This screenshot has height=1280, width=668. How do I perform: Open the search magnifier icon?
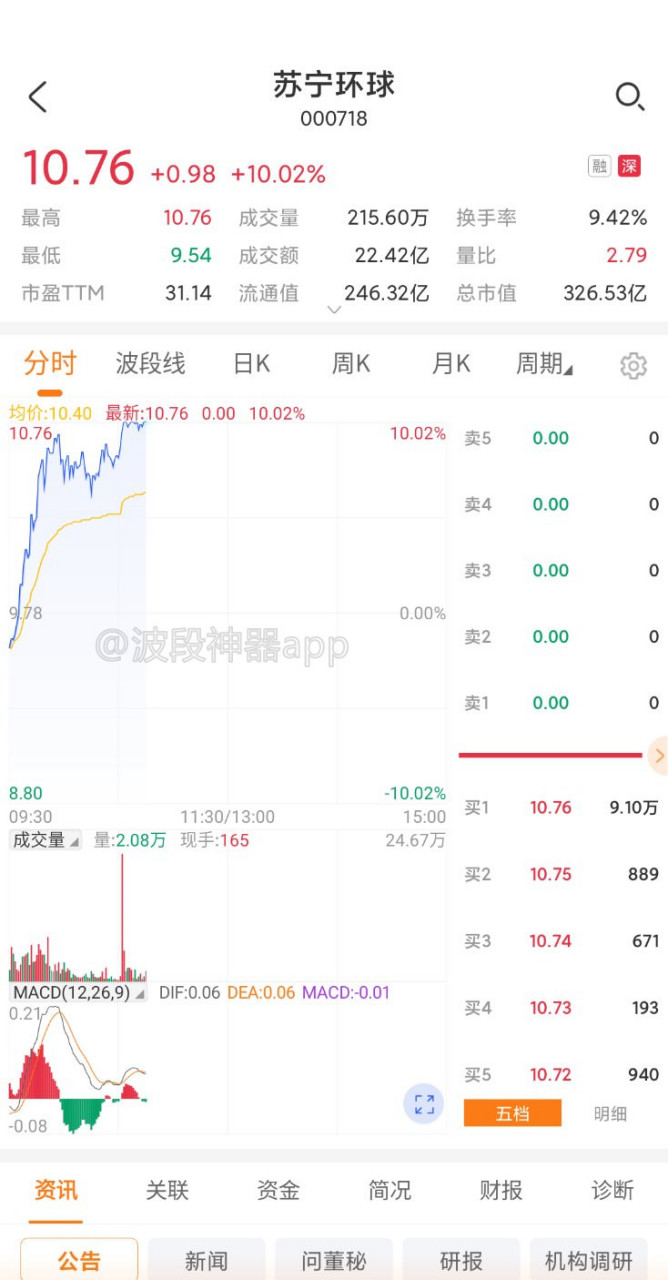point(629,97)
